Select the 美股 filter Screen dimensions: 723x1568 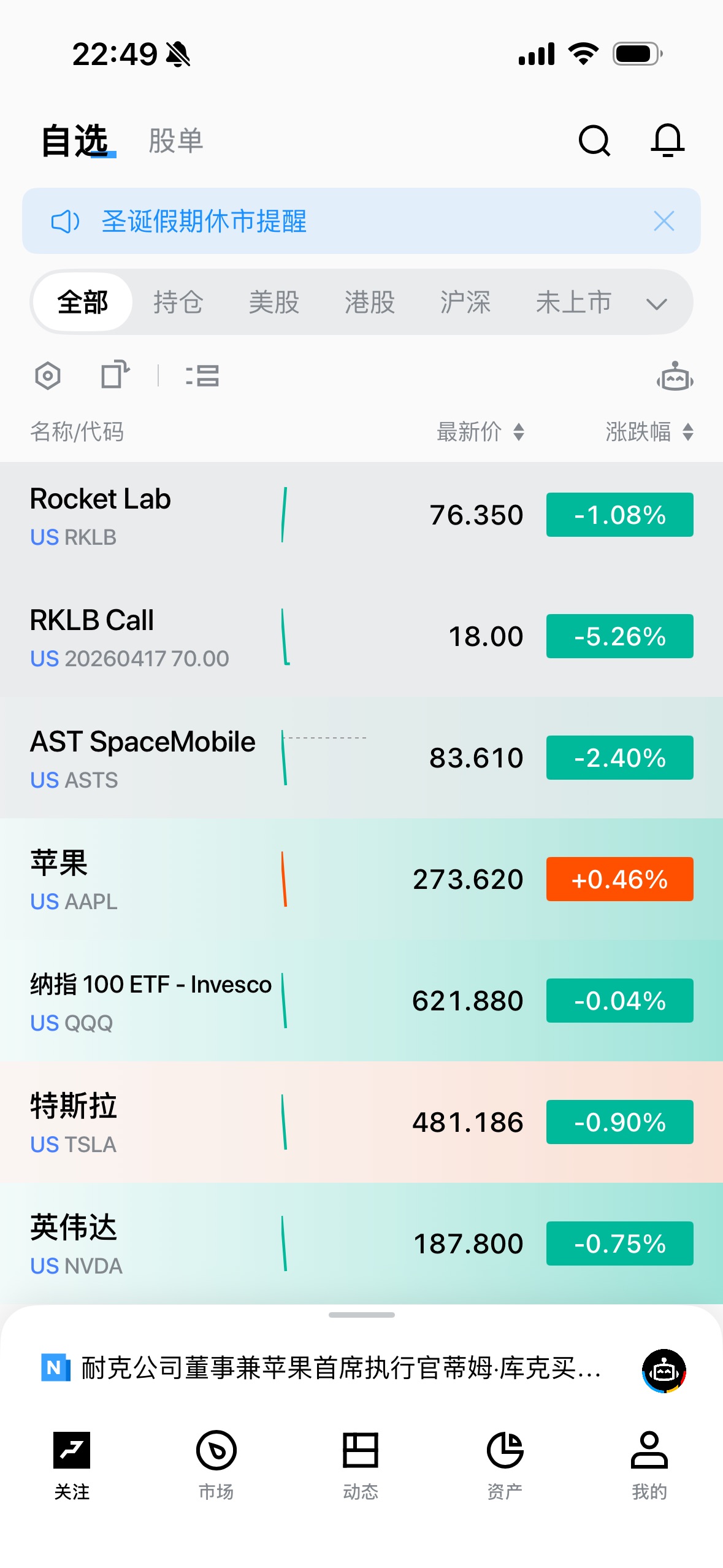[x=274, y=302]
